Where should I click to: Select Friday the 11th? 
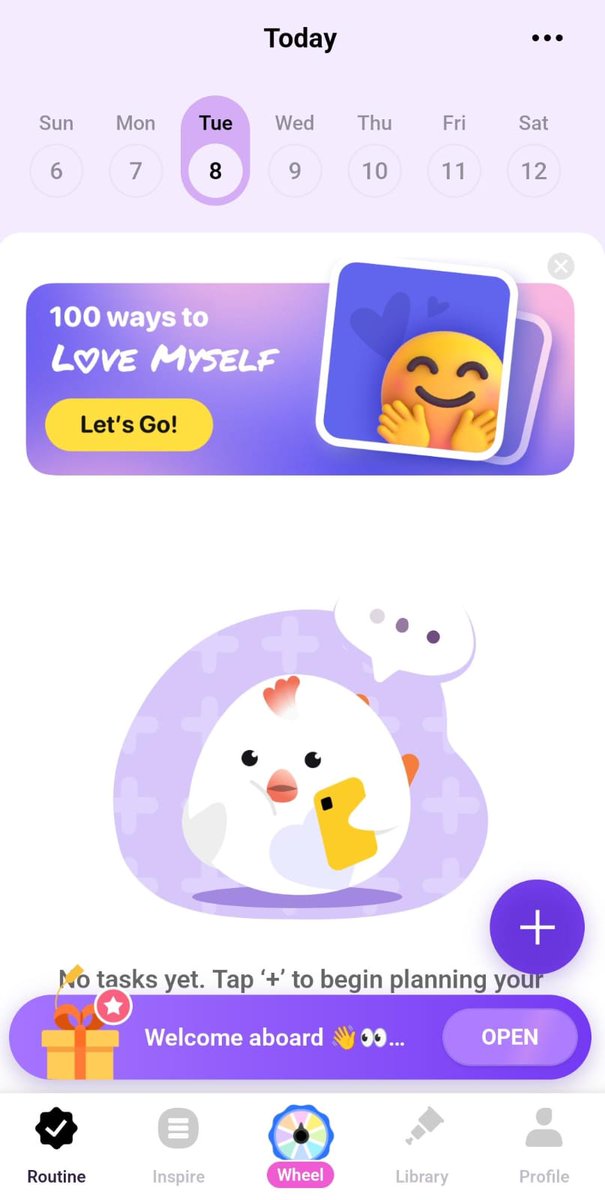pyautogui.click(x=454, y=170)
